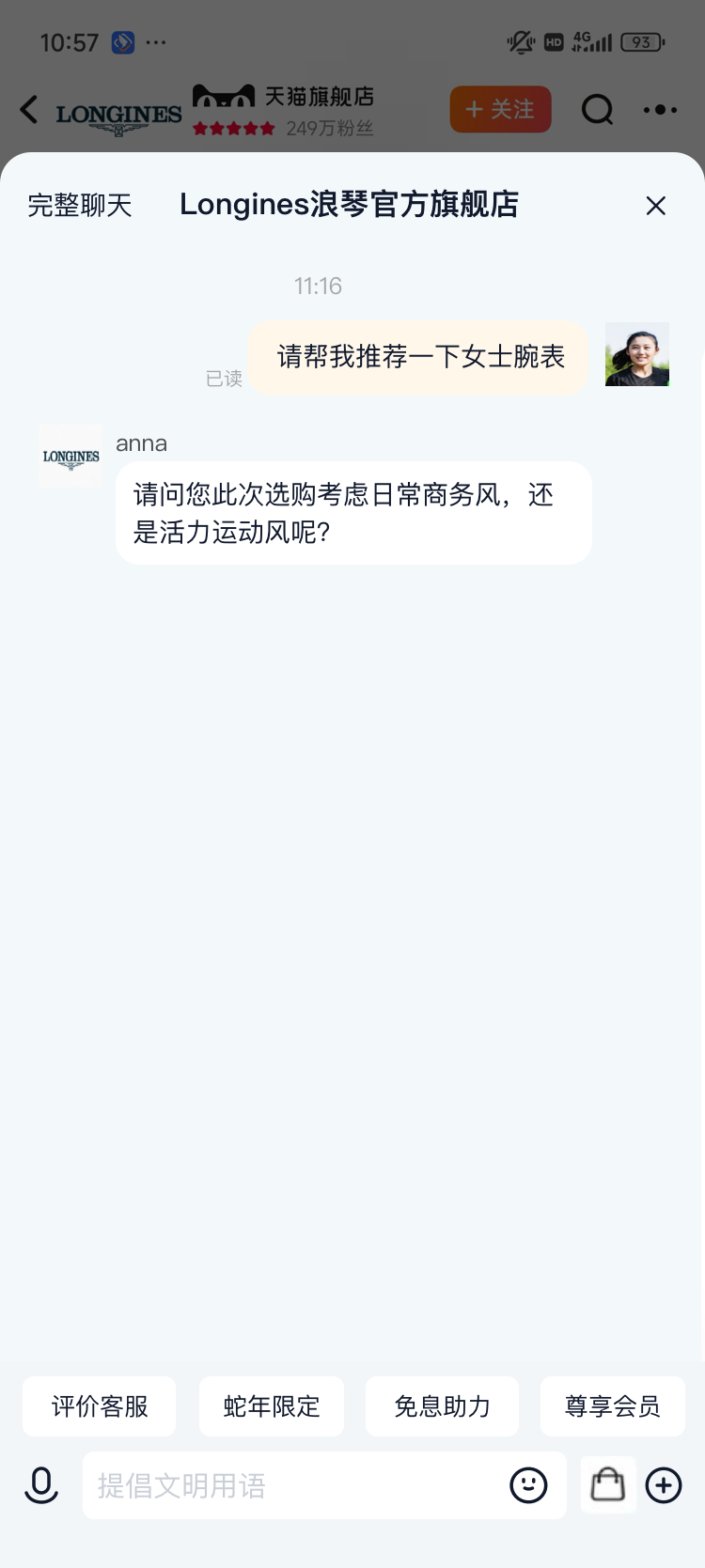Tap the microphone voice input icon
The image size is (705, 1568).
point(40,1485)
